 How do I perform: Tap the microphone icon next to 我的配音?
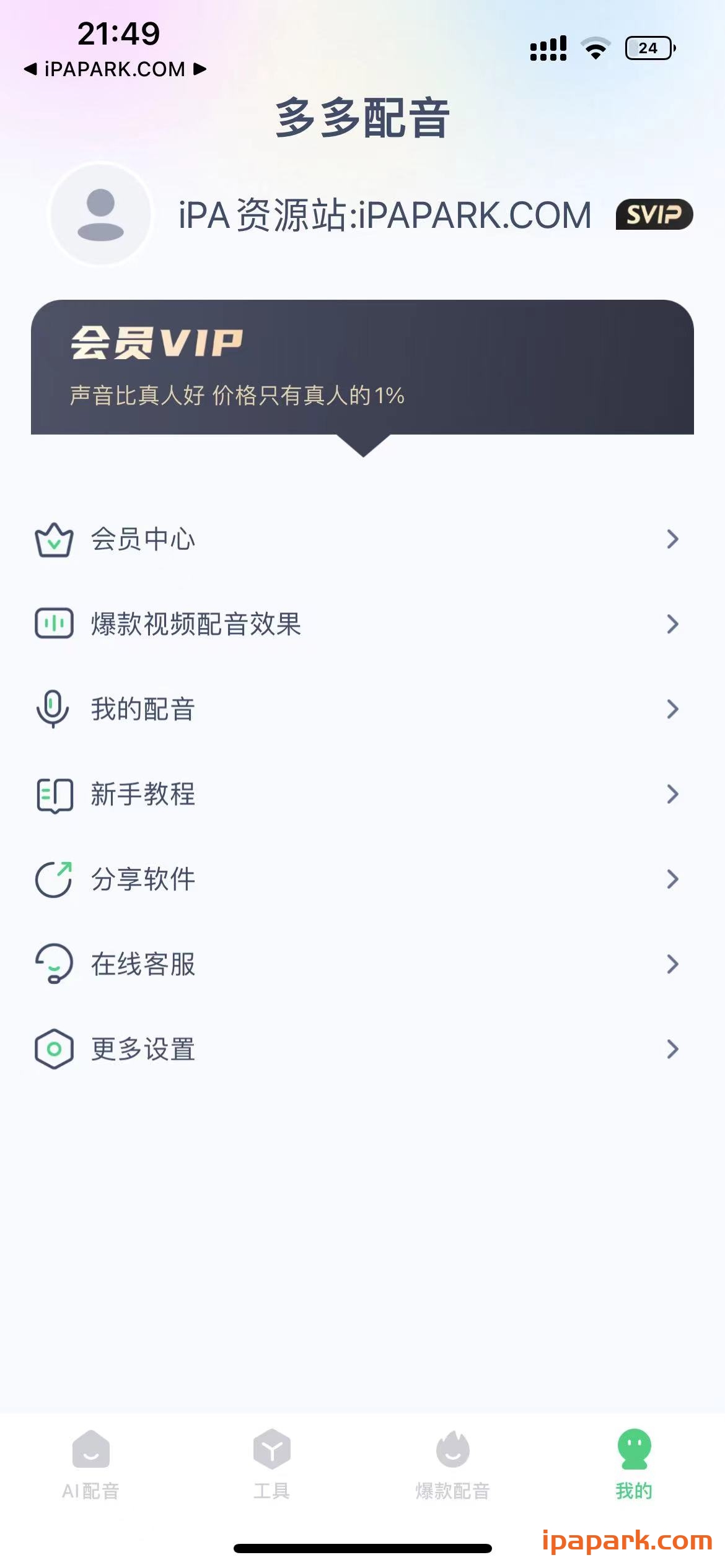tap(55, 710)
